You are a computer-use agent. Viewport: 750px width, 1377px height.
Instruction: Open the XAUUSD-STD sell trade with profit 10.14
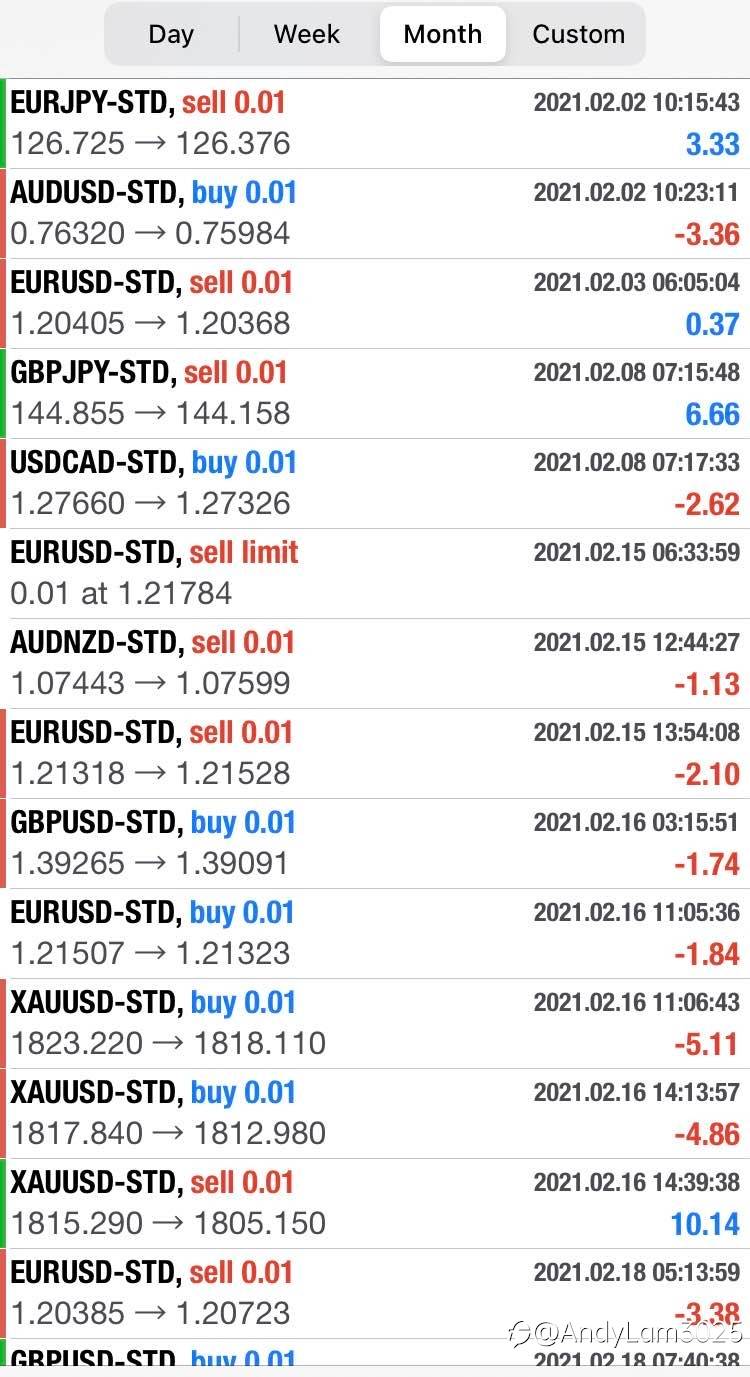click(375, 1204)
